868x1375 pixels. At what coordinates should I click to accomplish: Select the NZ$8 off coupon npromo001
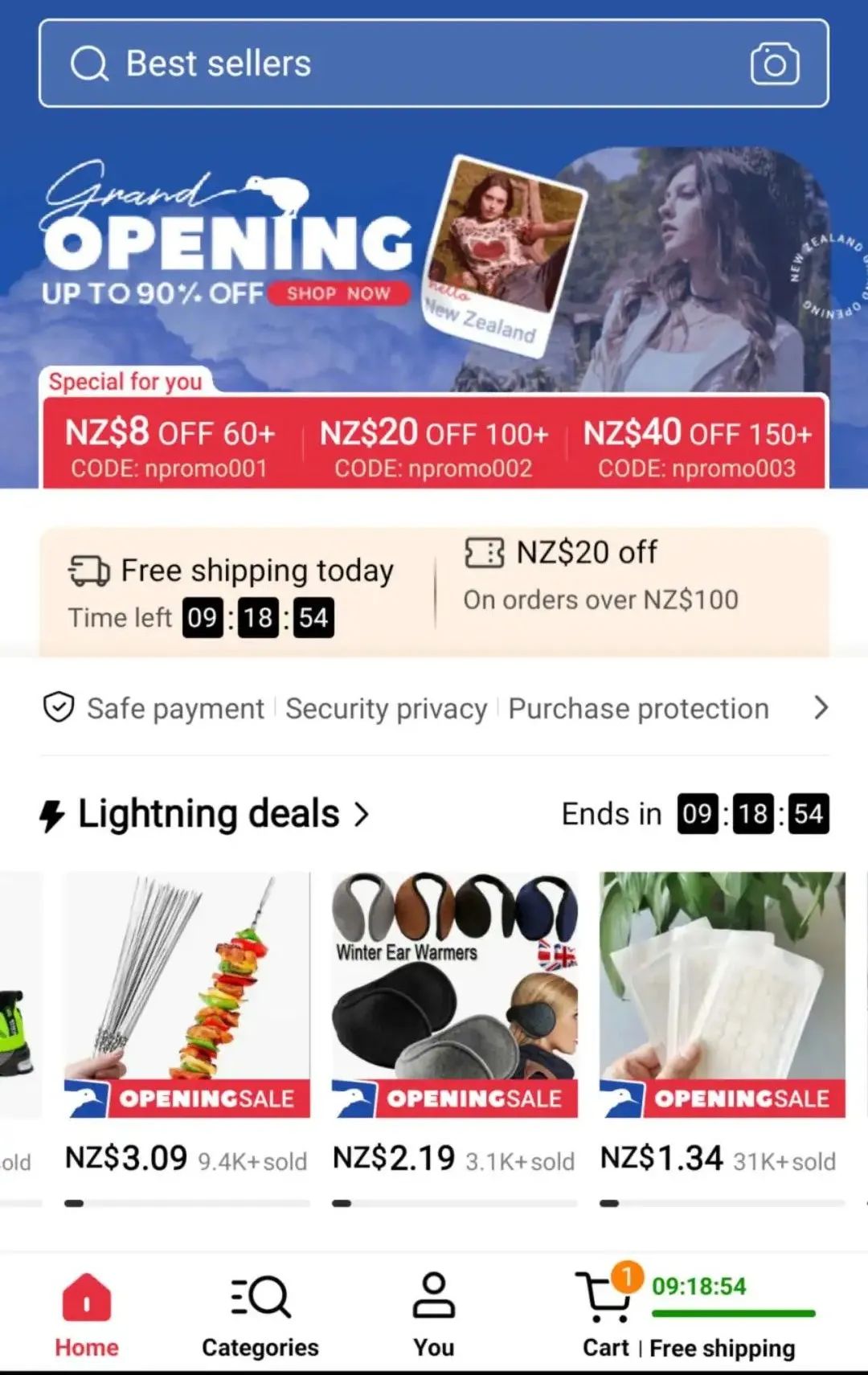[x=170, y=448]
